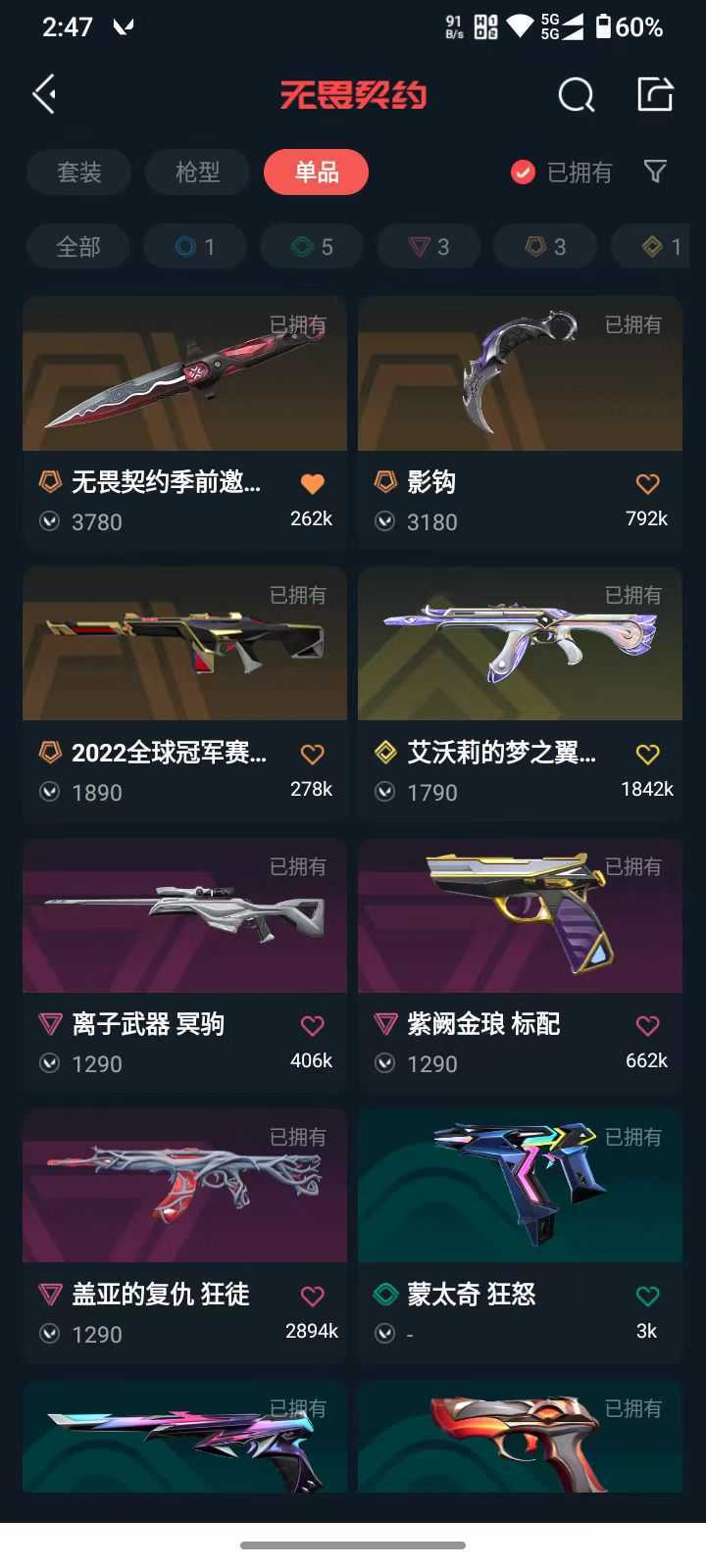The image size is (706, 1568).
Task: Open the search icon in header
Action: tap(576, 95)
